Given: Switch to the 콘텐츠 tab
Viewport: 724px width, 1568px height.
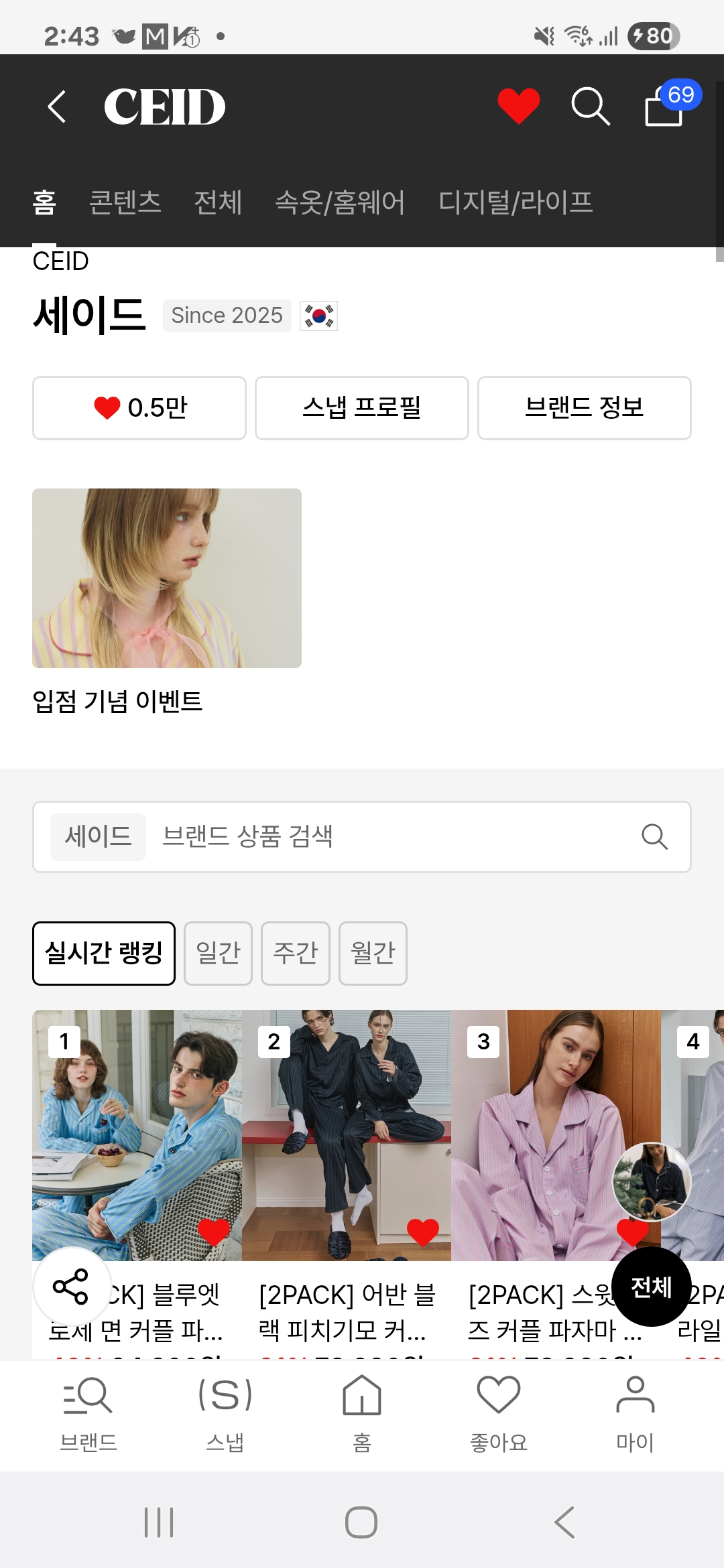Looking at the screenshot, I should pos(125,202).
